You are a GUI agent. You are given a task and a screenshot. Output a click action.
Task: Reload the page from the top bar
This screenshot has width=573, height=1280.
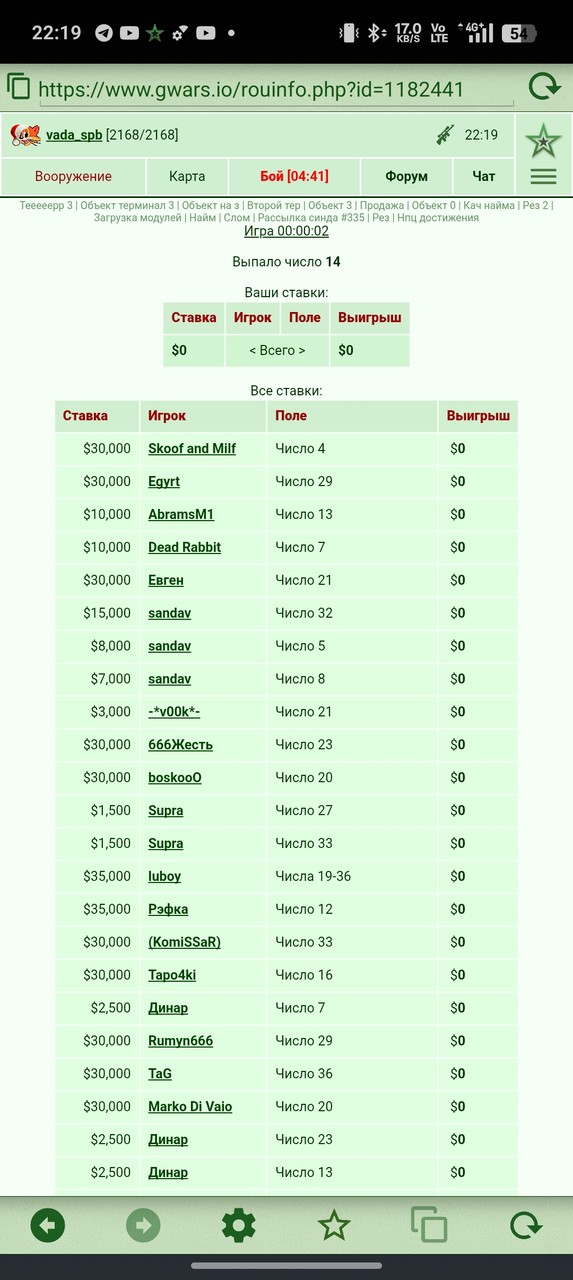pyautogui.click(x=544, y=87)
